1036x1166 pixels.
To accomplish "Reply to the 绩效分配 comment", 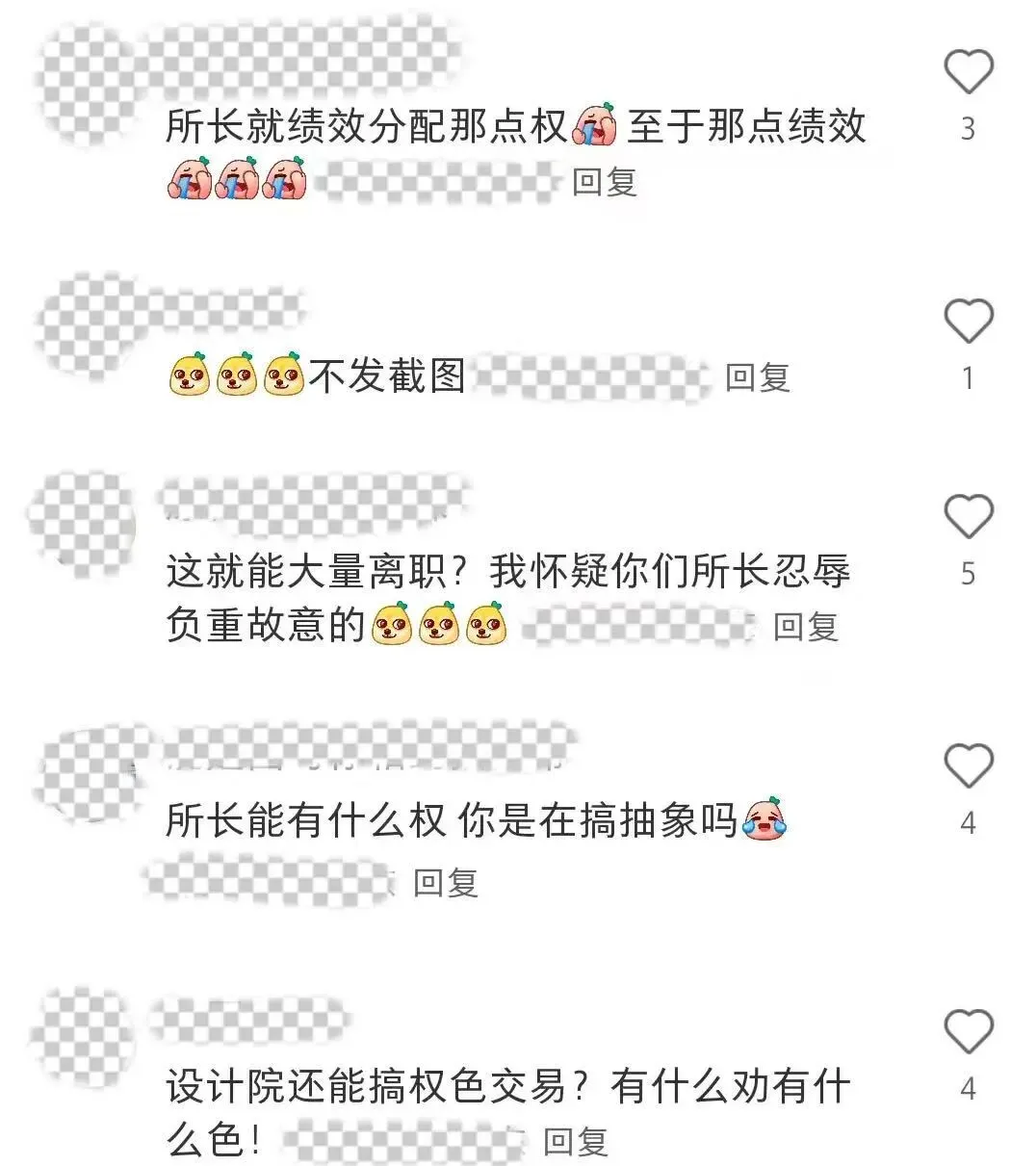I will [605, 182].
